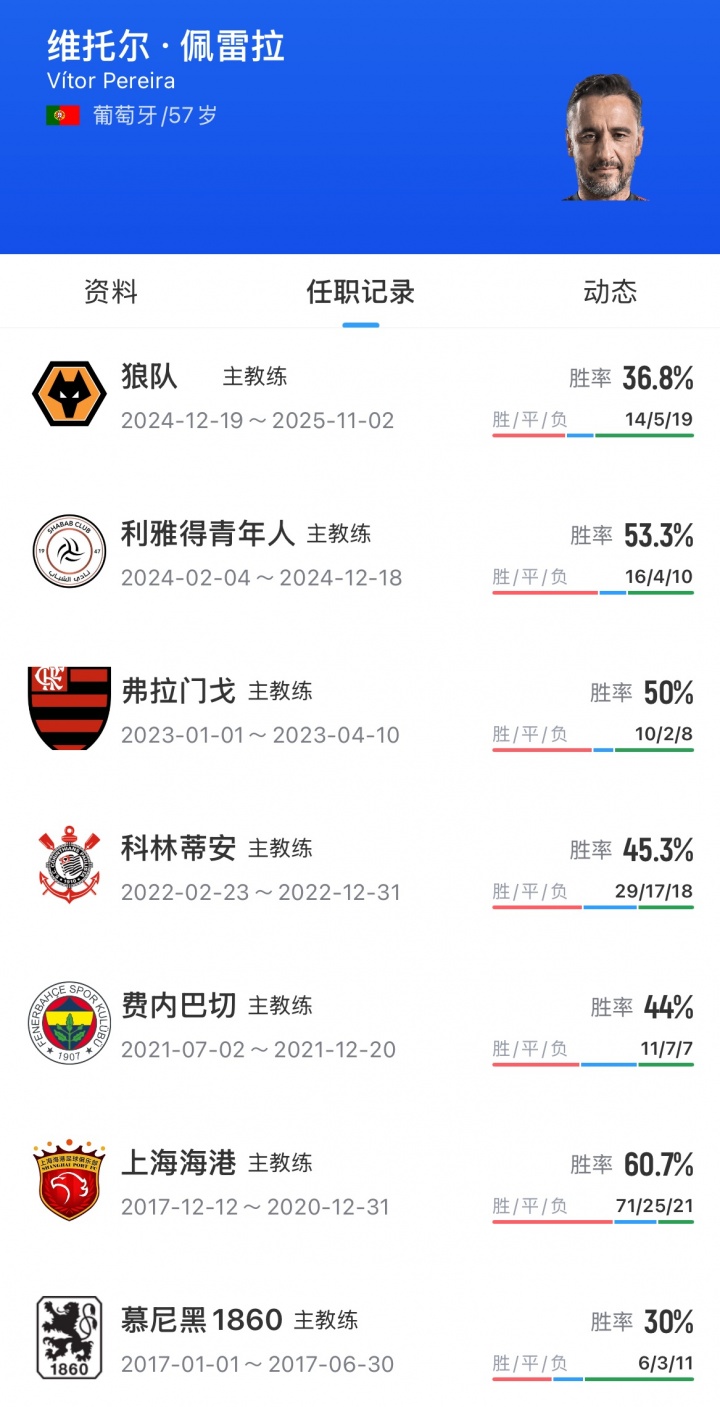Open the Shabab Club crest icon

point(68,551)
